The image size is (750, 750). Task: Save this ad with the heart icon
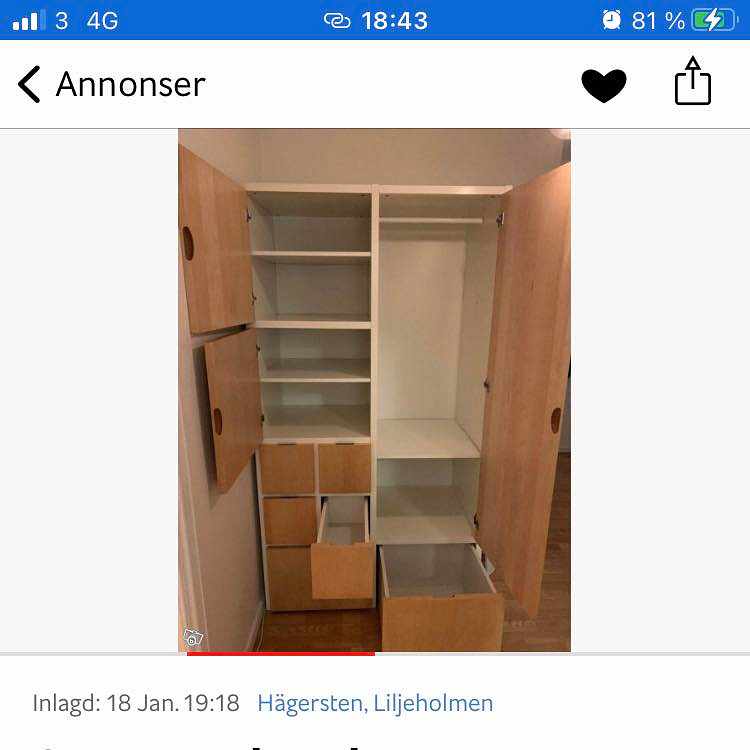(x=604, y=86)
